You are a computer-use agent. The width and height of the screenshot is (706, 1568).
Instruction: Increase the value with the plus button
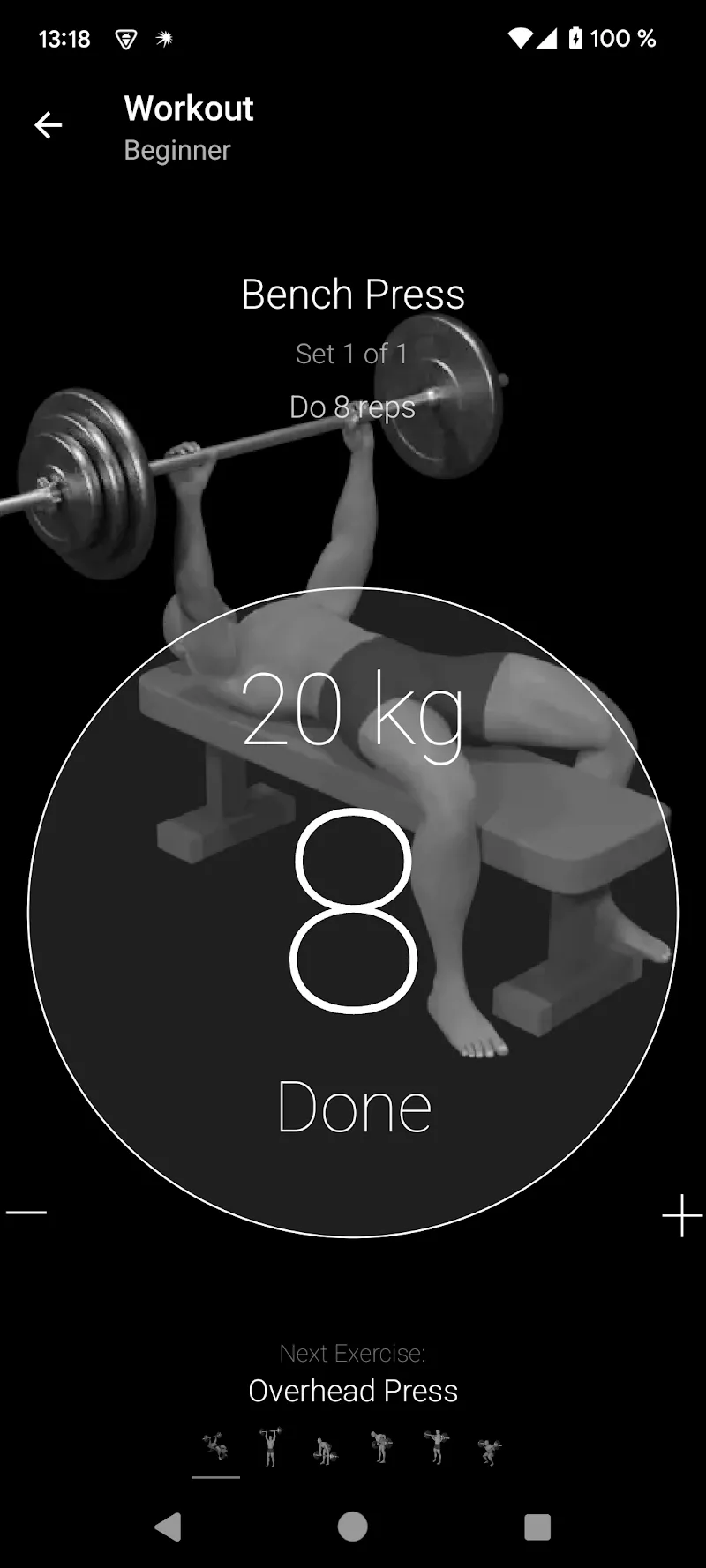coord(681,1216)
